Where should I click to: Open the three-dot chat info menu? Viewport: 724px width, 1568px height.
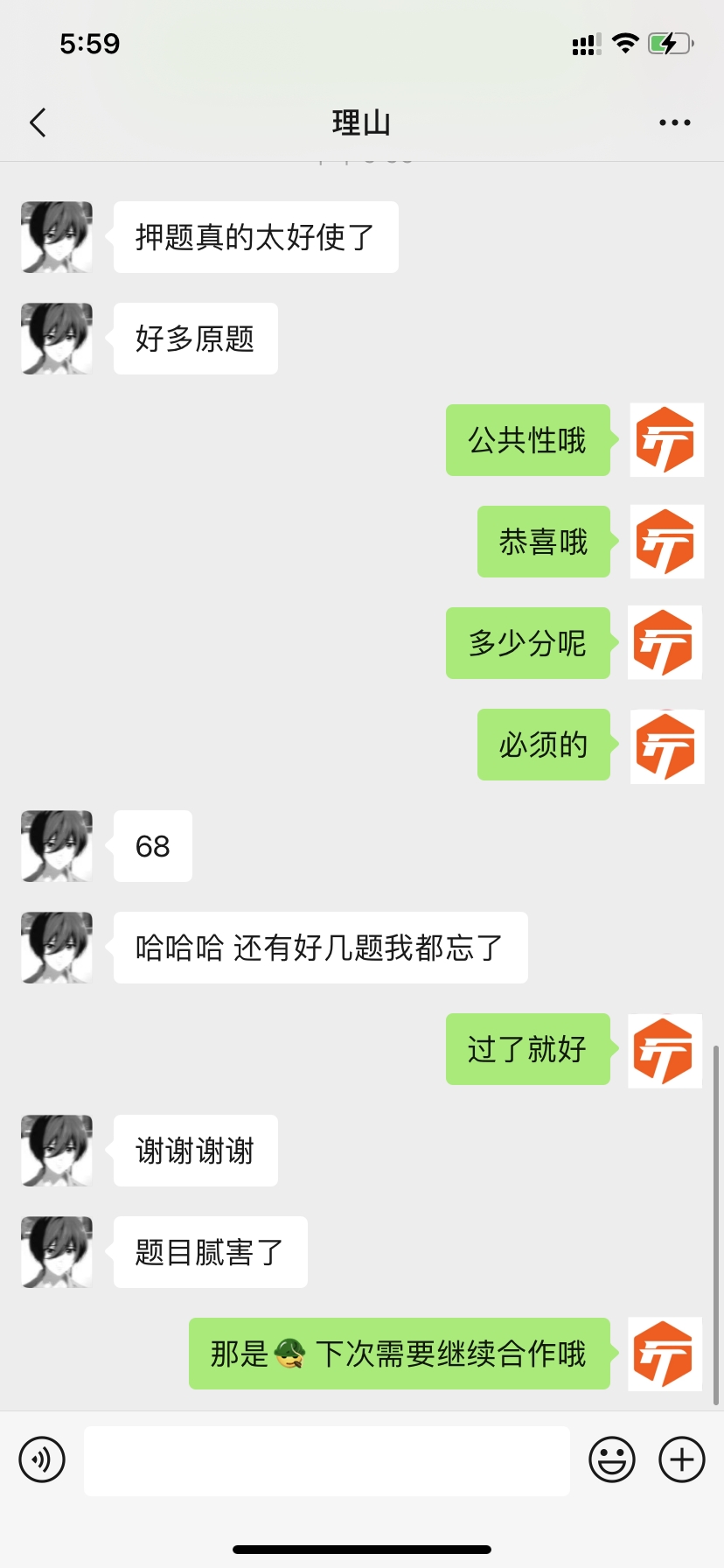[674, 122]
